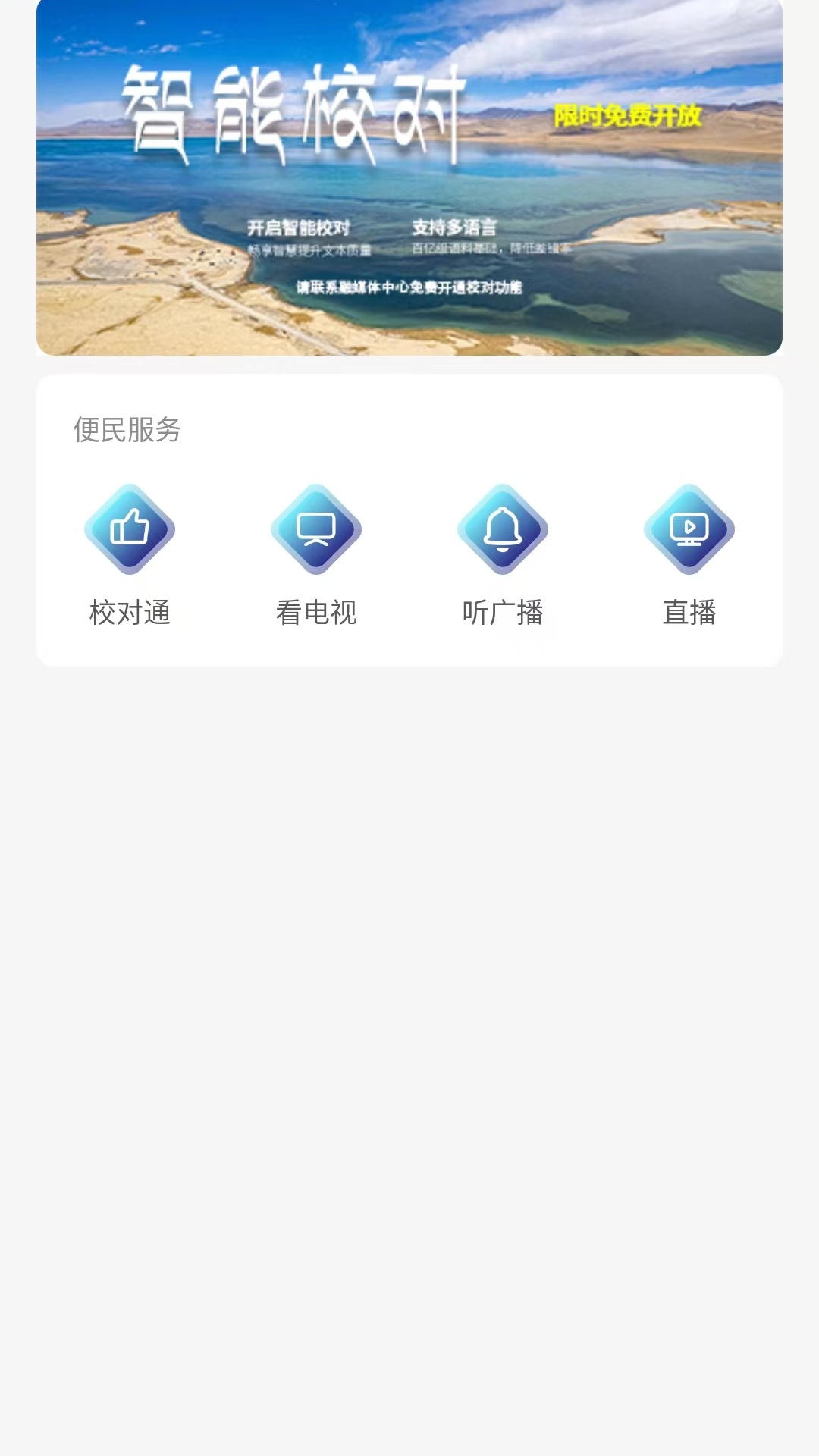This screenshot has width=819, height=1456.
Task: Click the 听广播 label
Action: pos(503,613)
